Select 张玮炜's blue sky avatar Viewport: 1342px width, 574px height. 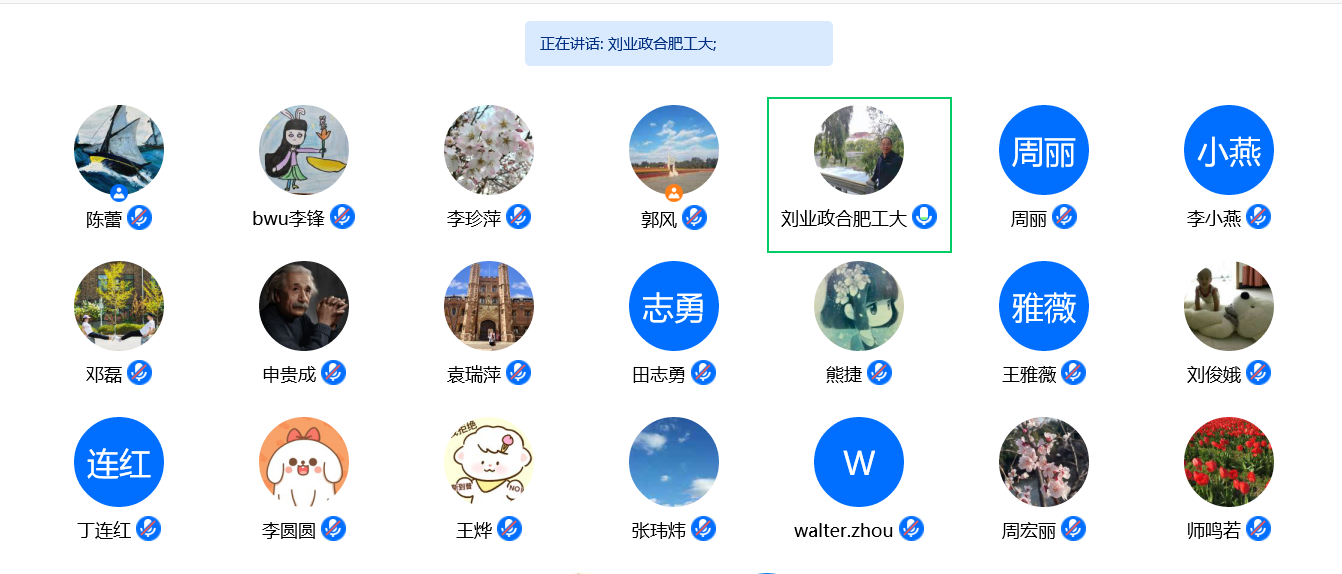pos(674,462)
